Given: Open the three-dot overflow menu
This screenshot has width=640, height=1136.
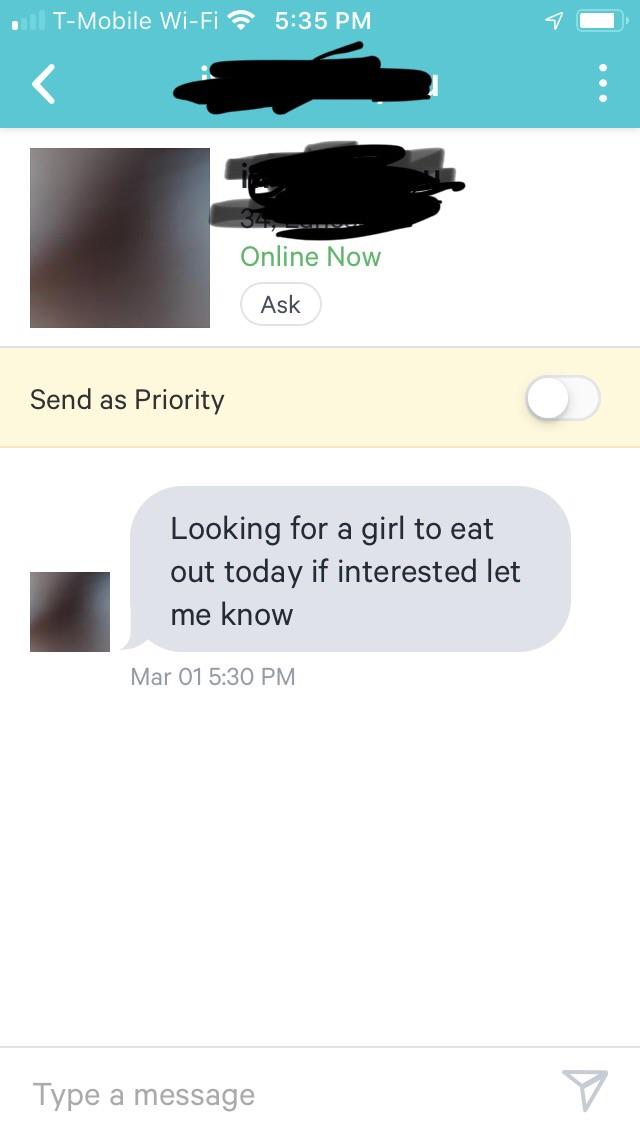Looking at the screenshot, I should tap(602, 84).
